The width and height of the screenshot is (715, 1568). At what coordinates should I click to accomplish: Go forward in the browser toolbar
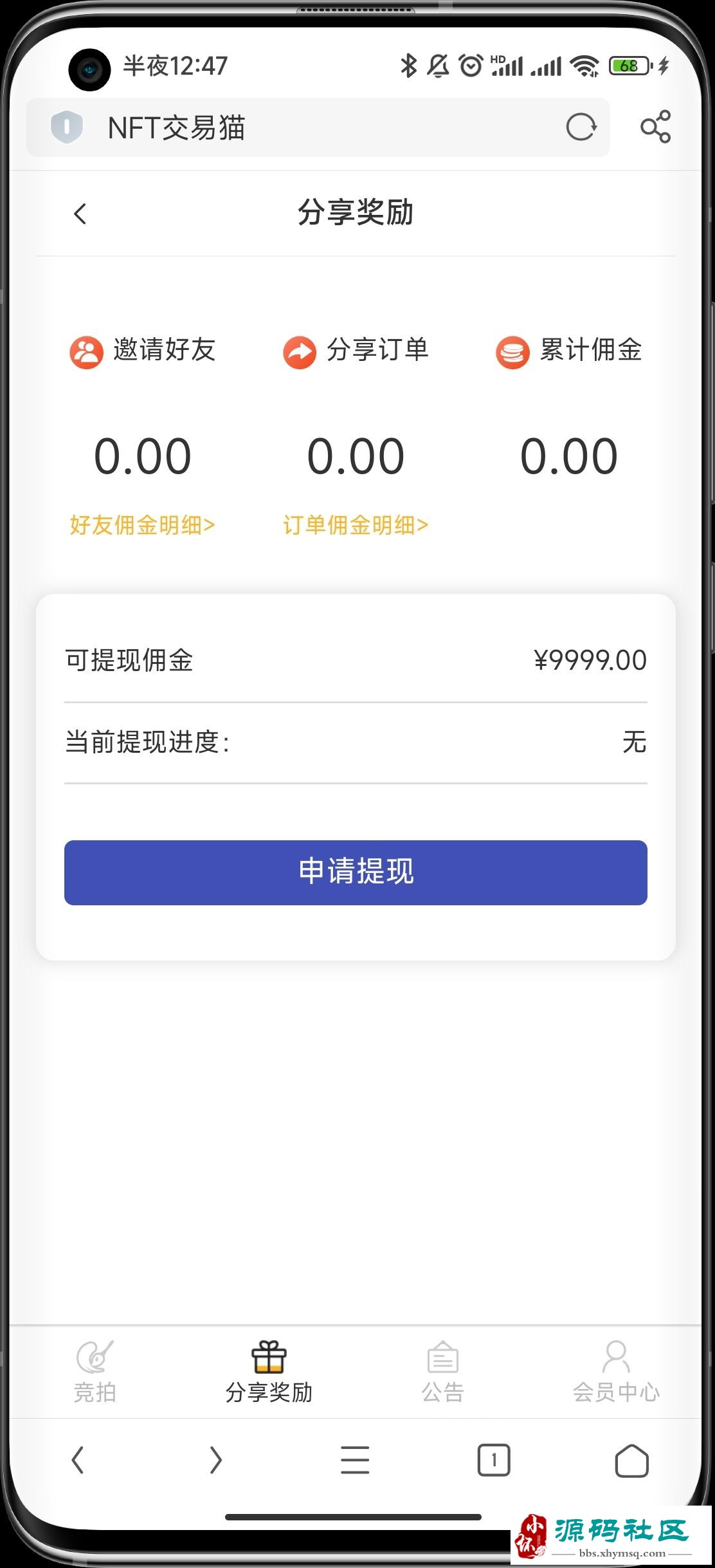tap(216, 1460)
